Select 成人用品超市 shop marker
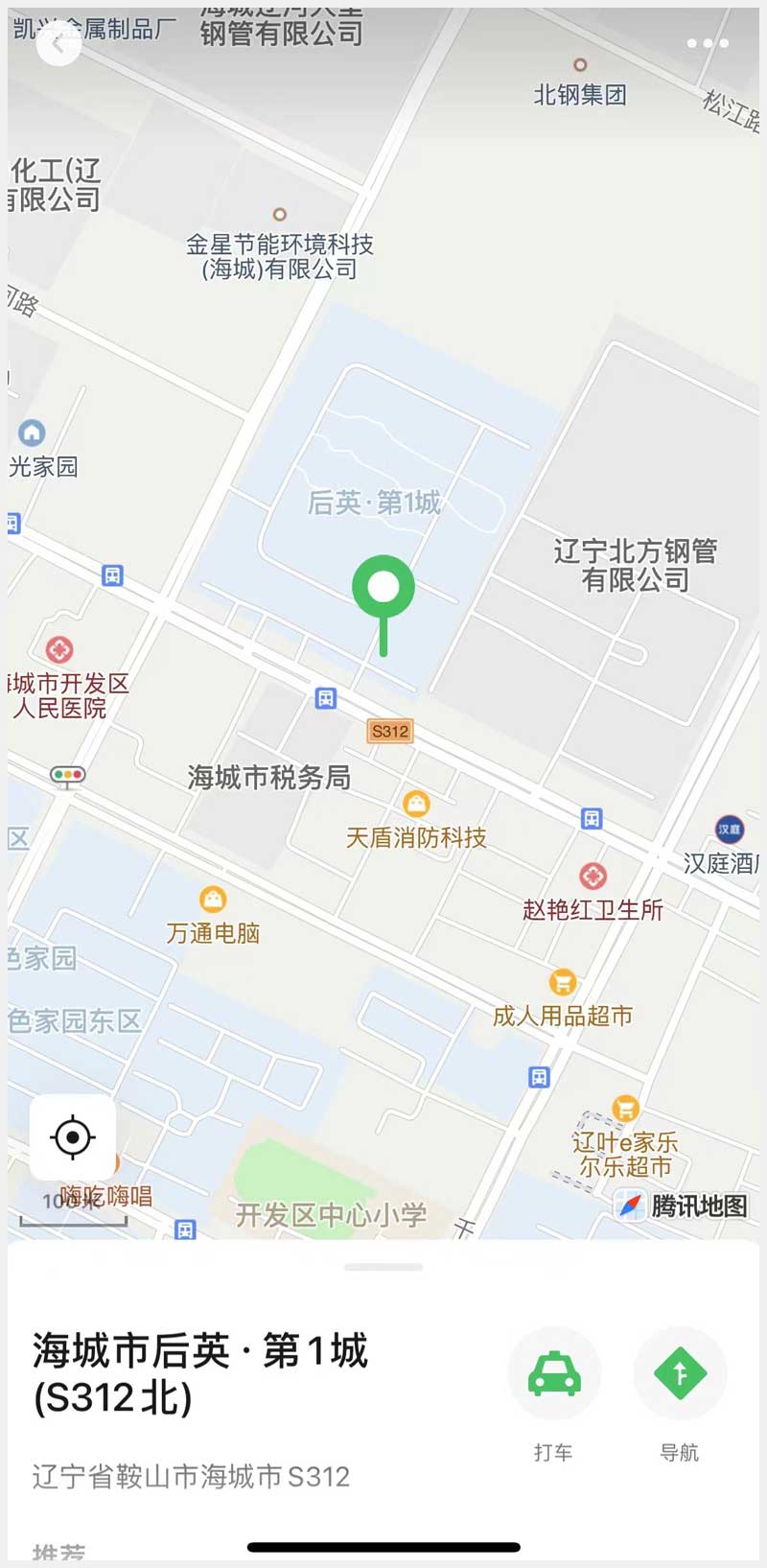This screenshot has width=767, height=1568. point(563,982)
